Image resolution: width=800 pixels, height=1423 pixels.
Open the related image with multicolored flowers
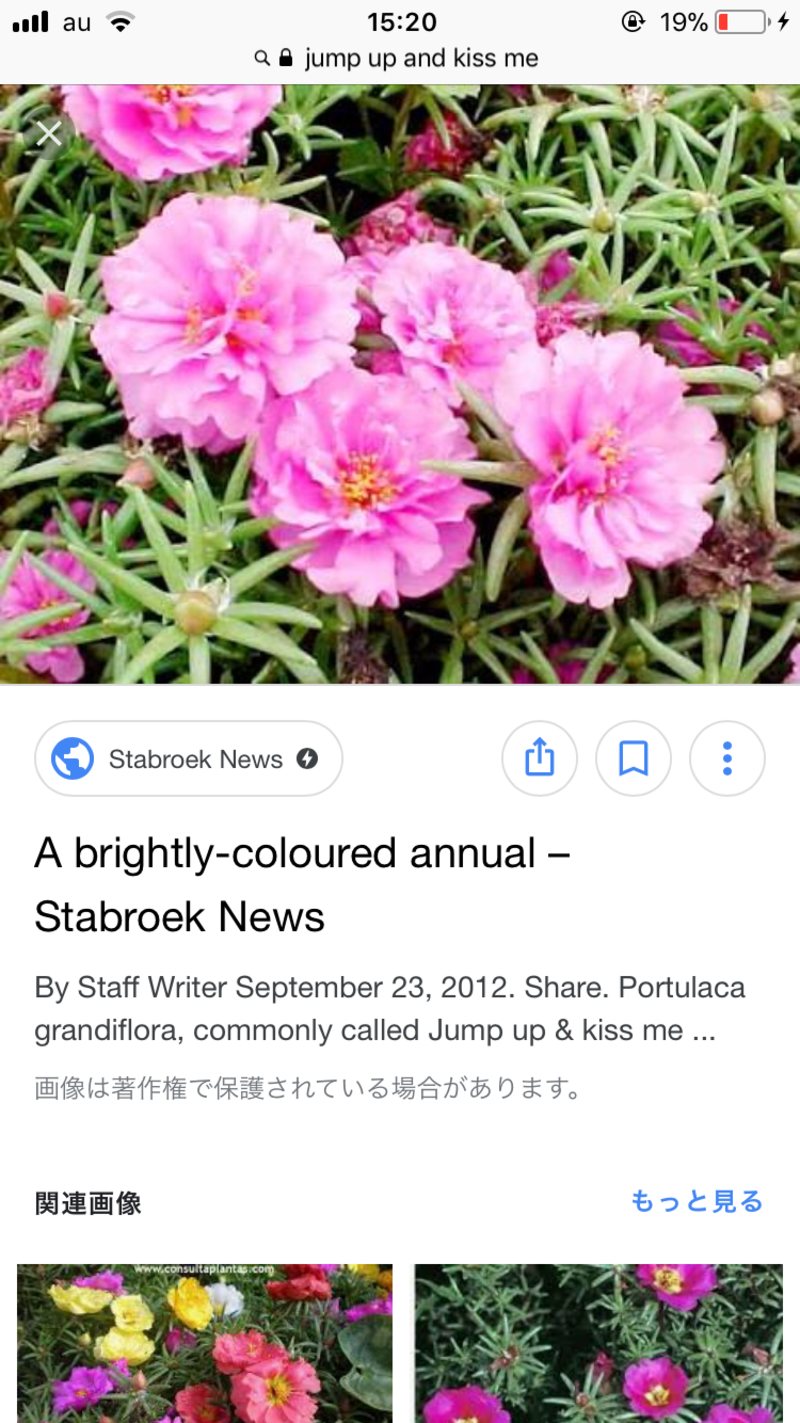pyautogui.click(x=204, y=1343)
